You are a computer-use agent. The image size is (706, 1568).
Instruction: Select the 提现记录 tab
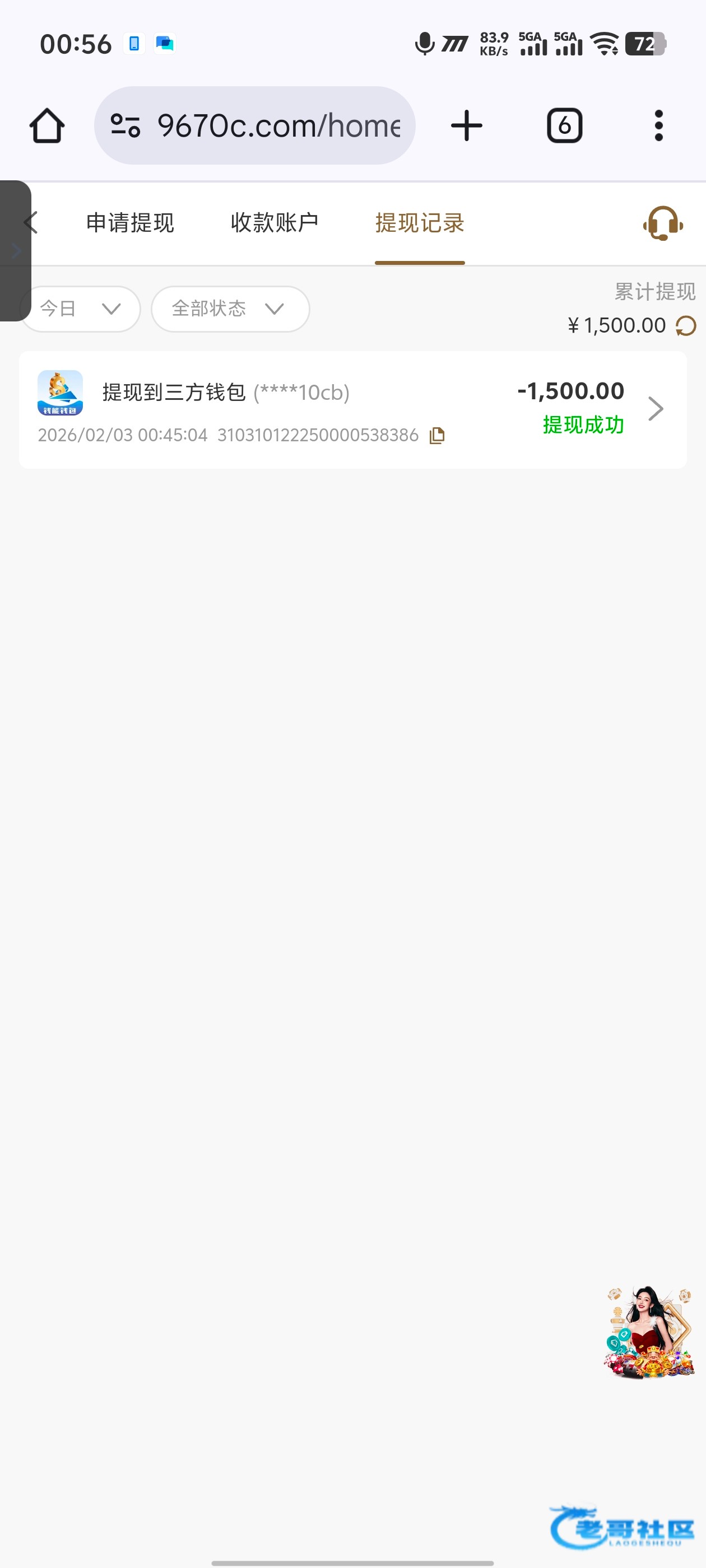[420, 223]
